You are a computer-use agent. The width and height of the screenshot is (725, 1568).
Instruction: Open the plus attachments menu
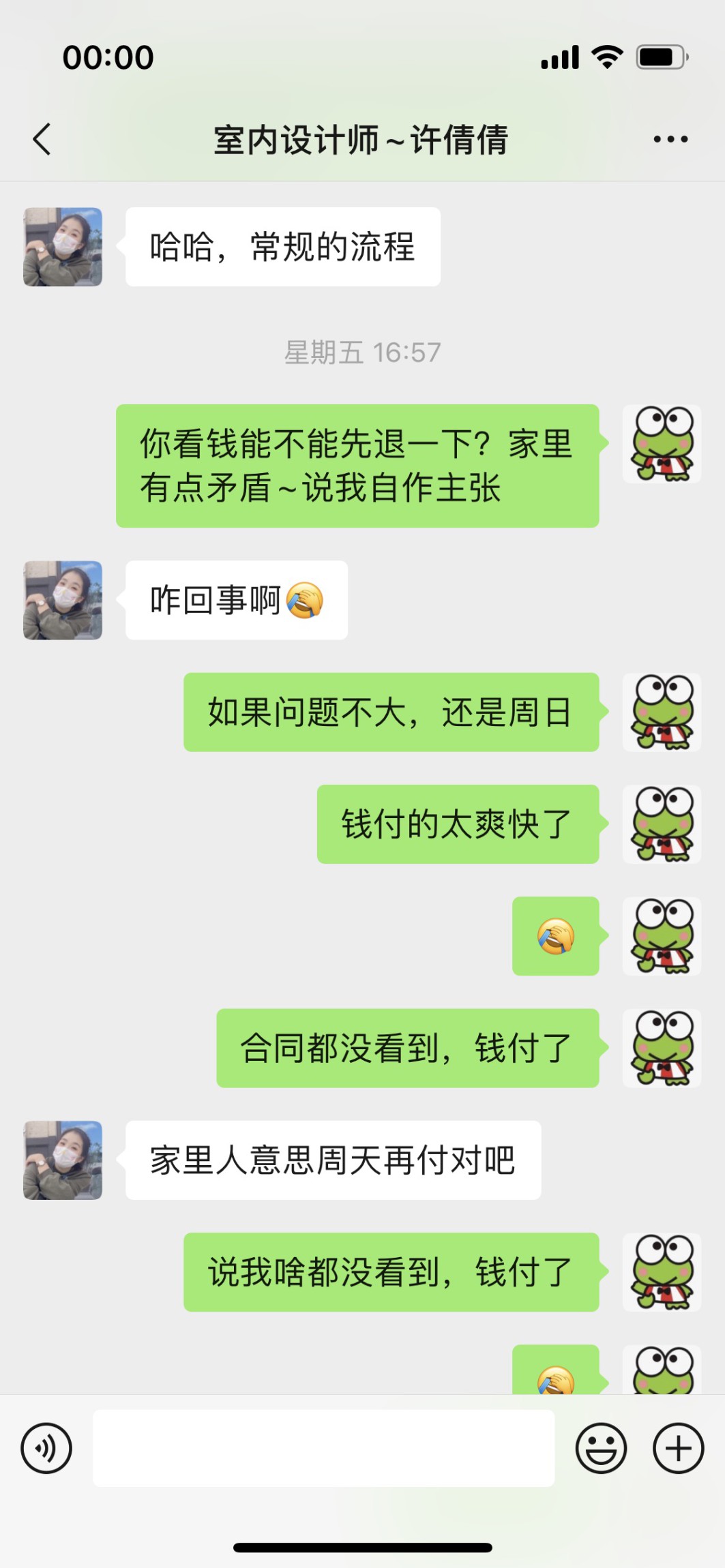678,1448
